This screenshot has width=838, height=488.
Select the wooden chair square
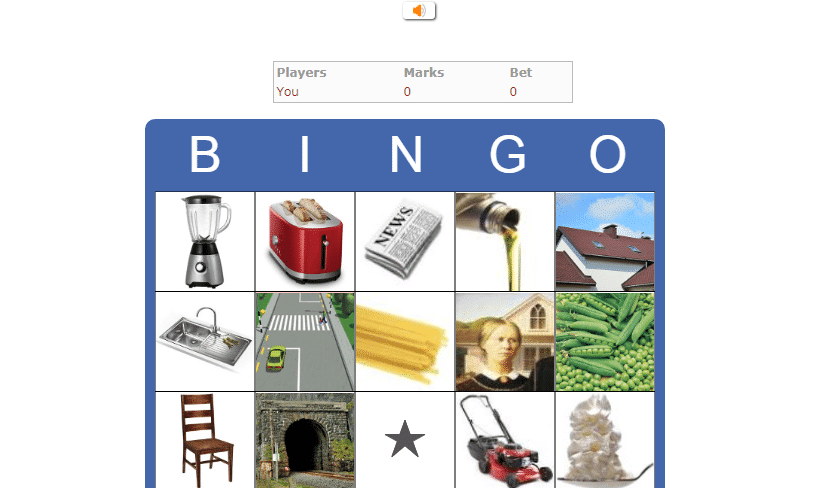[205, 440]
